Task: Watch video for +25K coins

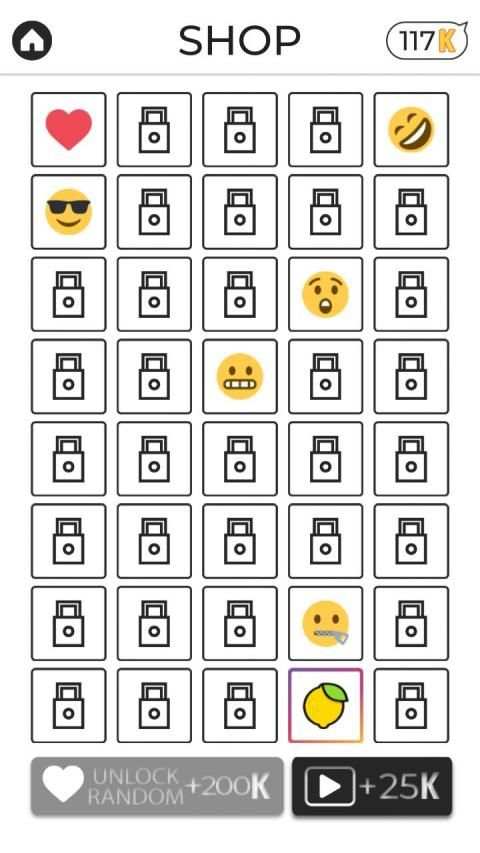Action: tap(372, 787)
